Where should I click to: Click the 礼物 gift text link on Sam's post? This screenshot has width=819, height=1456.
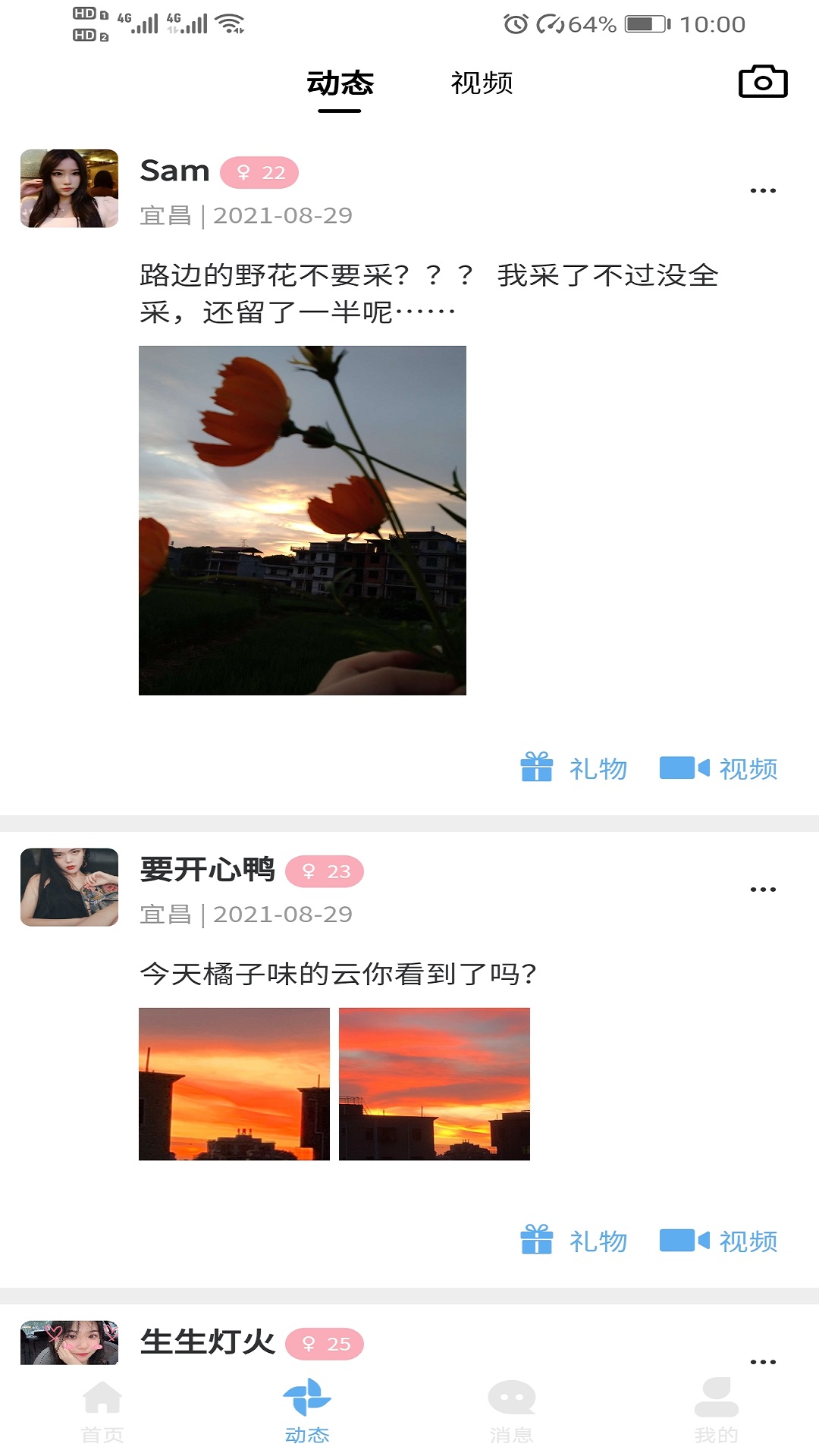pos(597,768)
